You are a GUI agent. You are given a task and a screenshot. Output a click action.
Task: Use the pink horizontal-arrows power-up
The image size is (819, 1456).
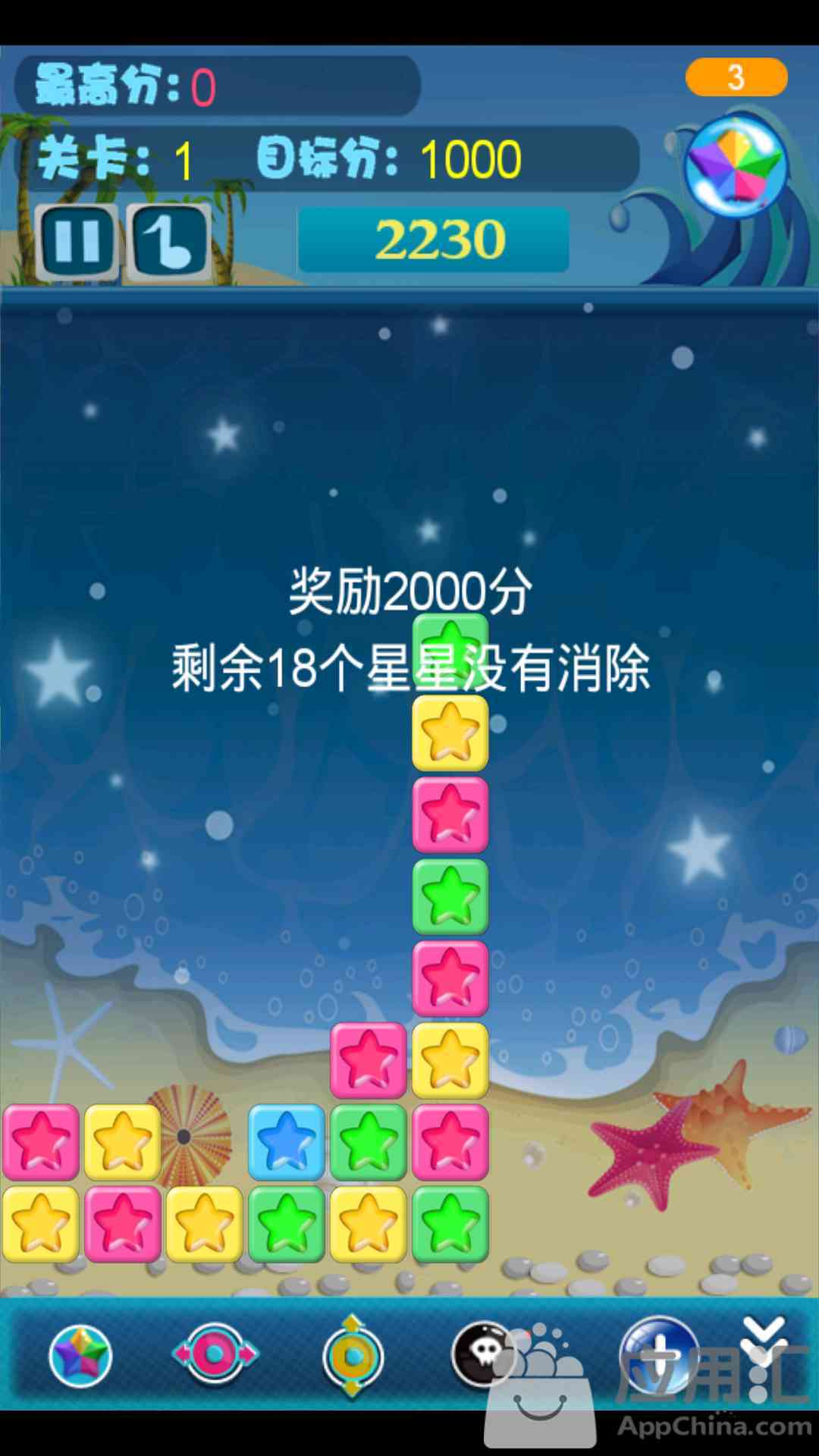click(x=215, y=1354)
